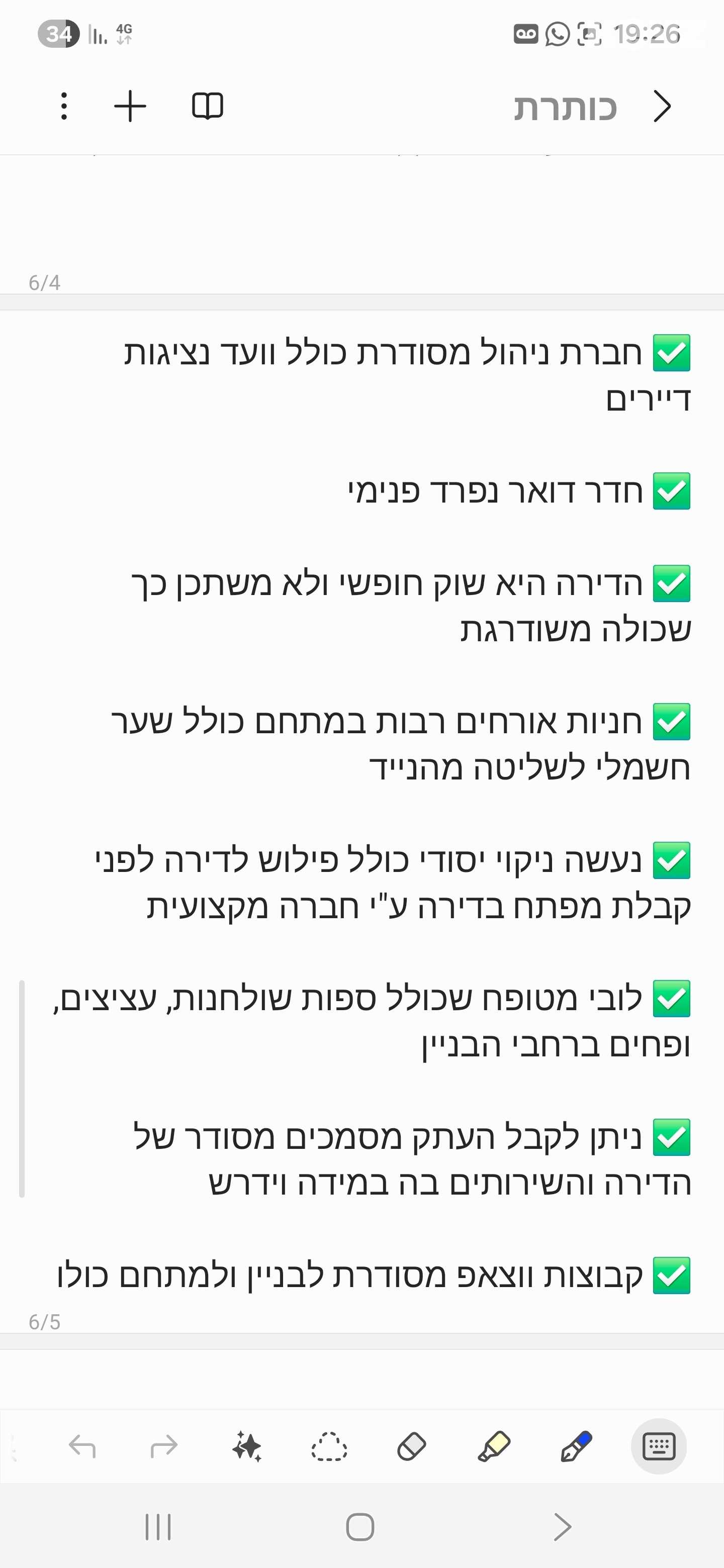This screenshot has height=1568, width=724.
Task: Go back using the top arrow
Action: [x=662, y=107]
